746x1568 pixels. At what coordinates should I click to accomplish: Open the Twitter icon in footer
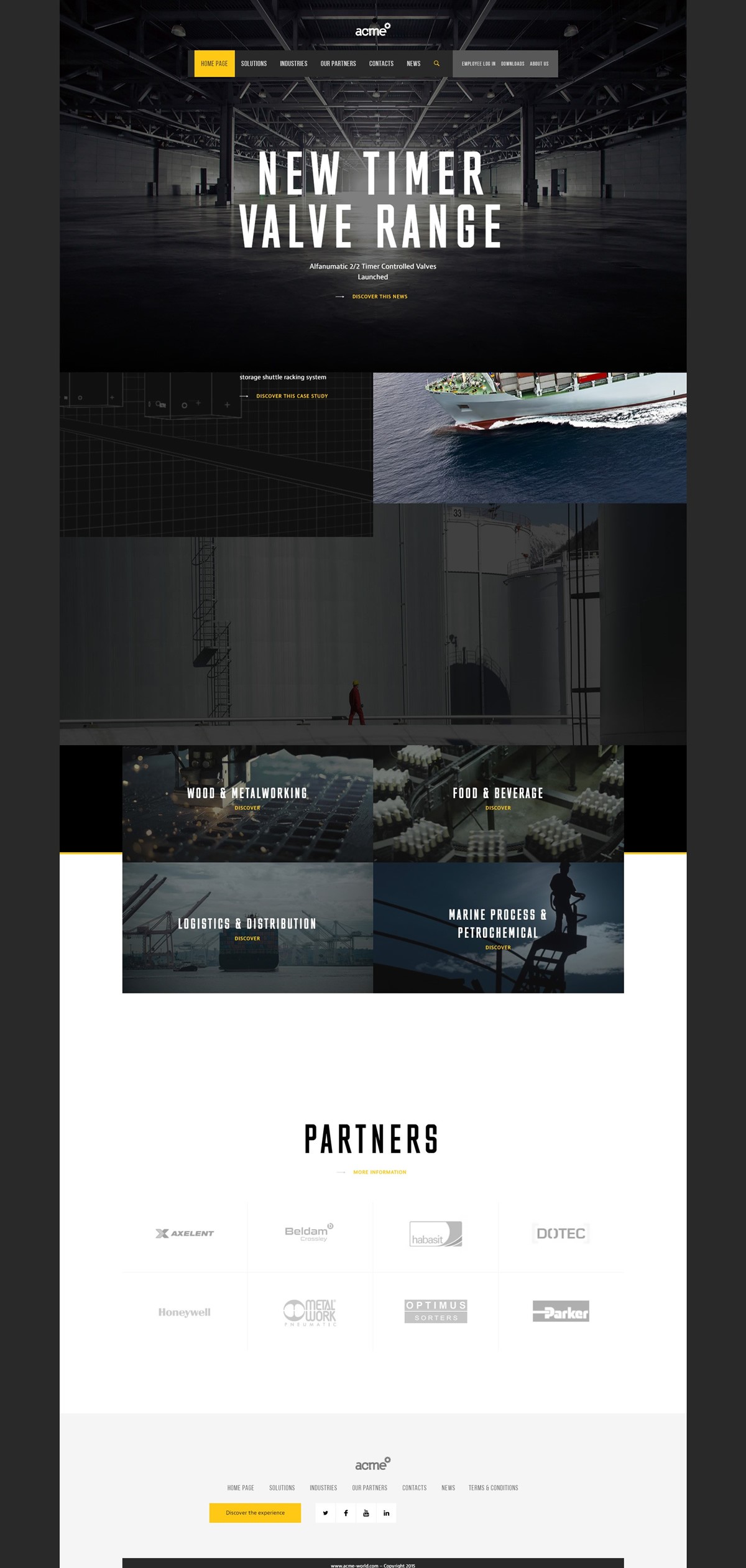click(x=325, y=1513)
